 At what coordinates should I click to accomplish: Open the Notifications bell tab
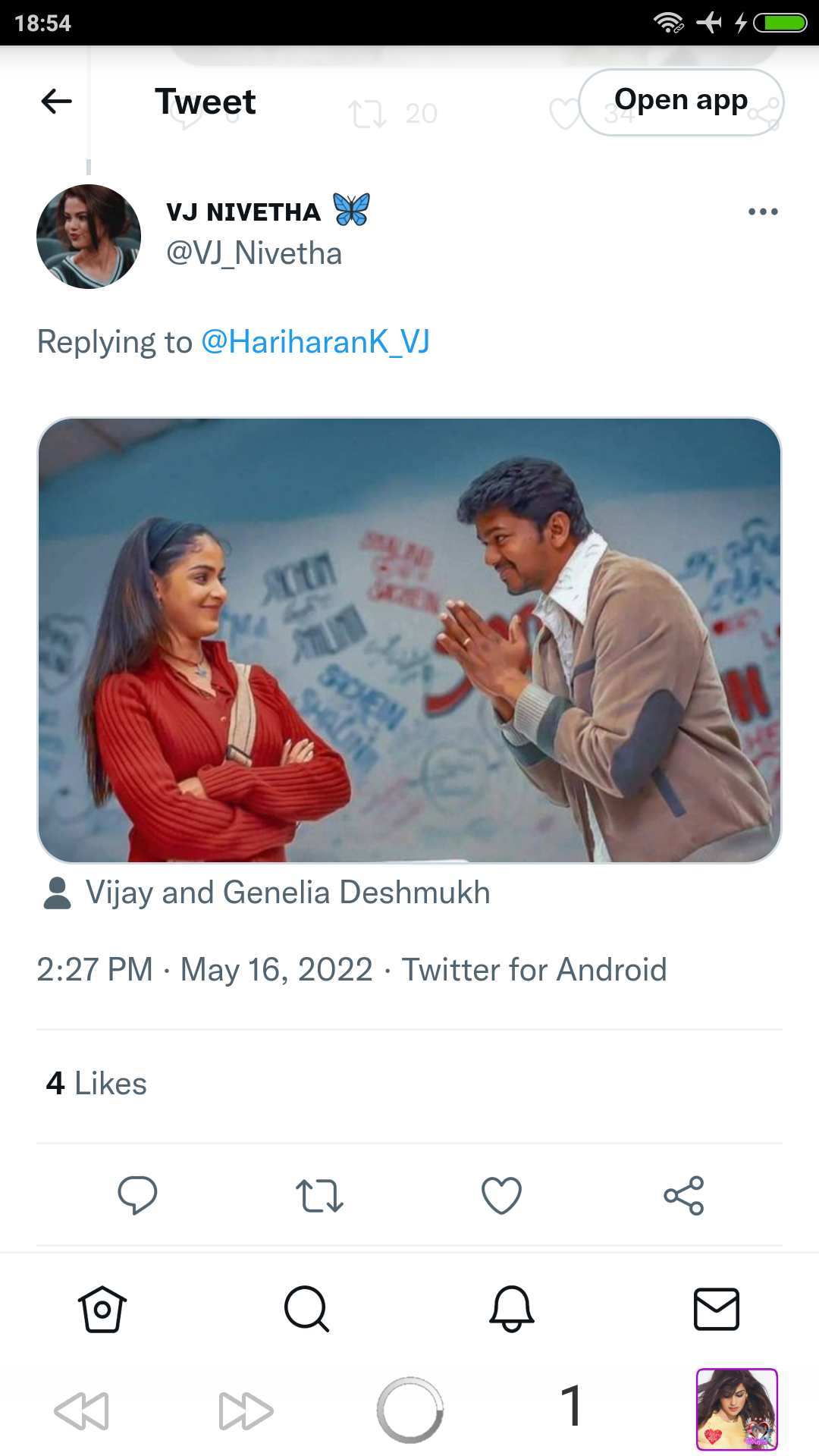pyautogui.click(x=512, y=1309)
